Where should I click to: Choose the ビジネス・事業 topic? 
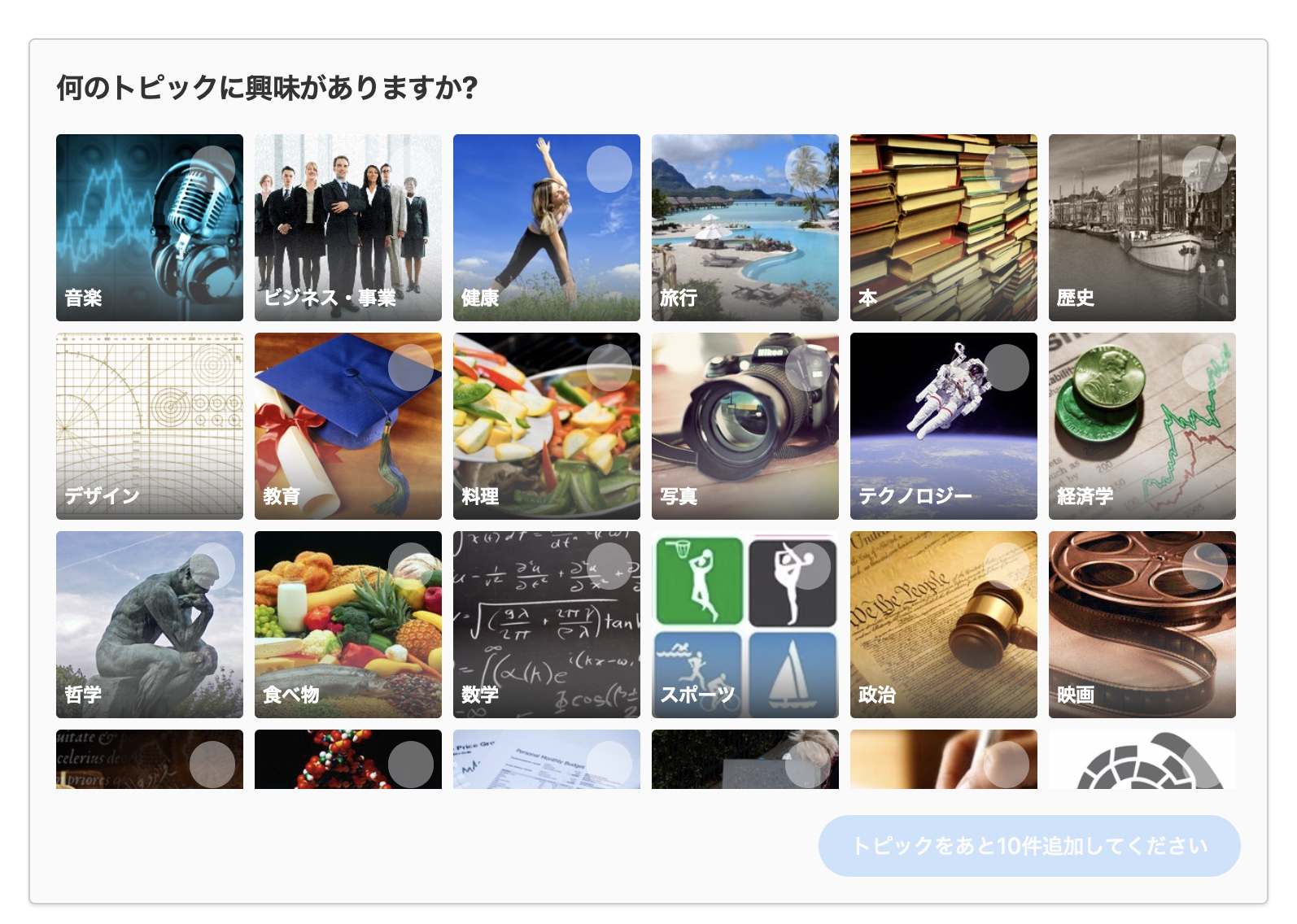pyautogui.click(x=347, y=228)
